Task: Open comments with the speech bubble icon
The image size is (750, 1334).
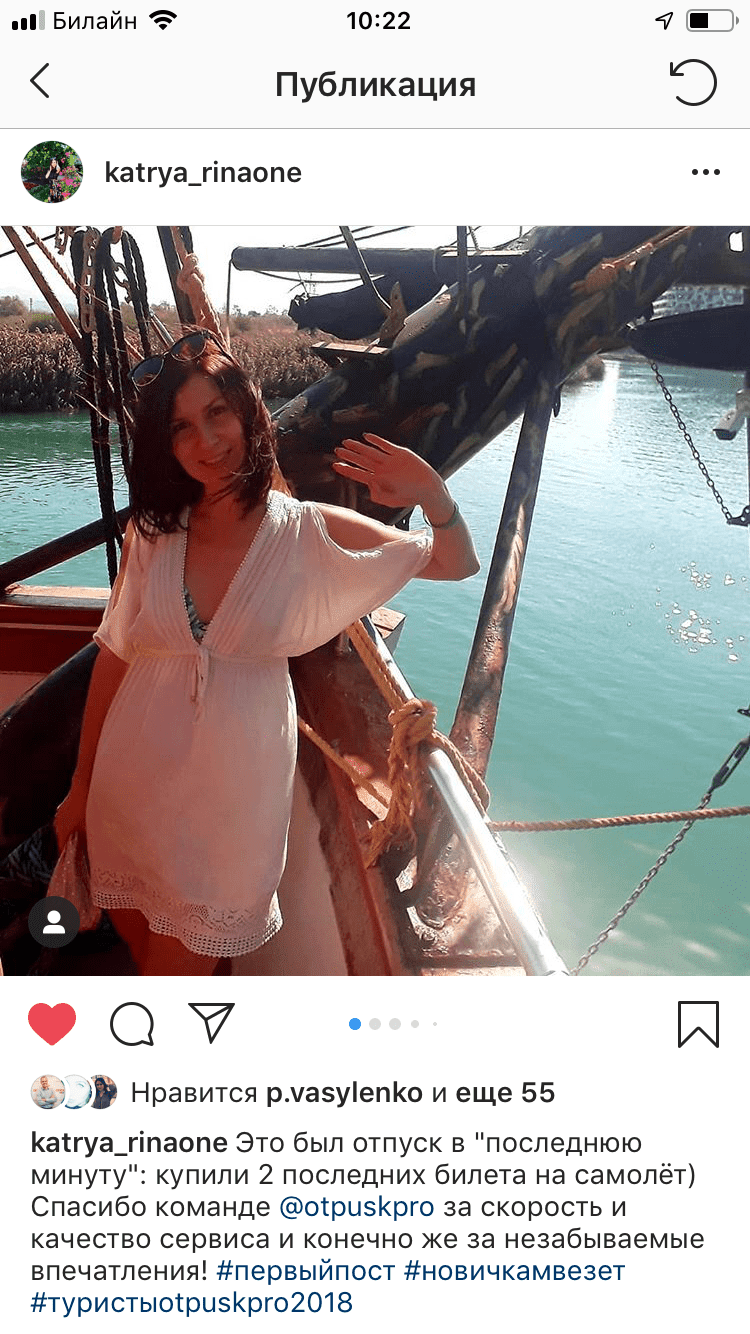Action: point(132,1023)
